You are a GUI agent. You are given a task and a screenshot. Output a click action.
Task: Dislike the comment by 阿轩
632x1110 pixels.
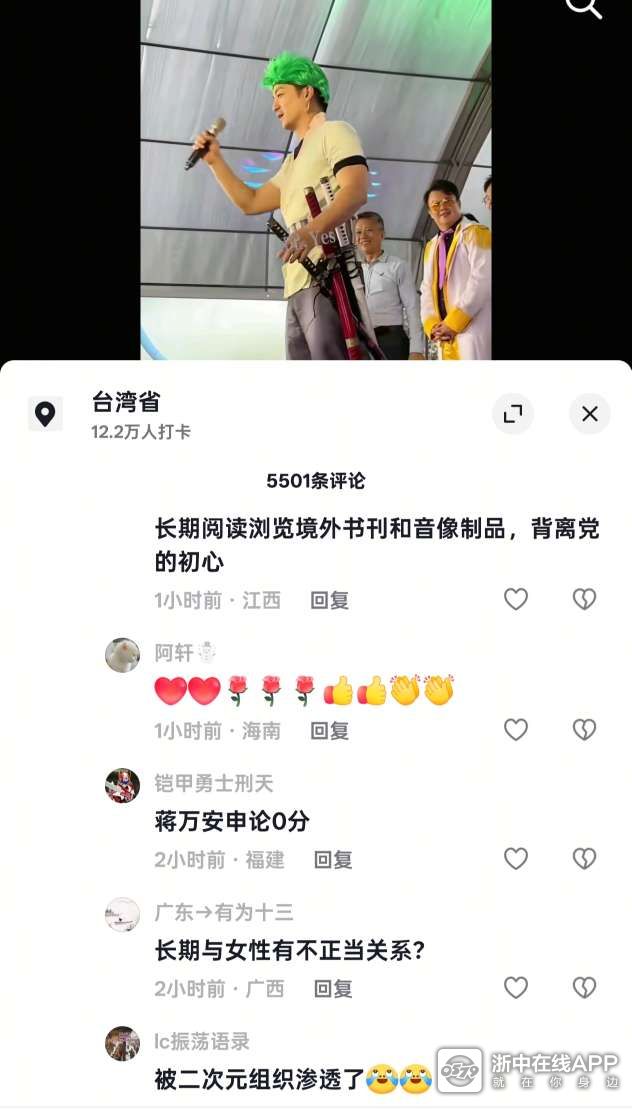(x=584, y=730)
